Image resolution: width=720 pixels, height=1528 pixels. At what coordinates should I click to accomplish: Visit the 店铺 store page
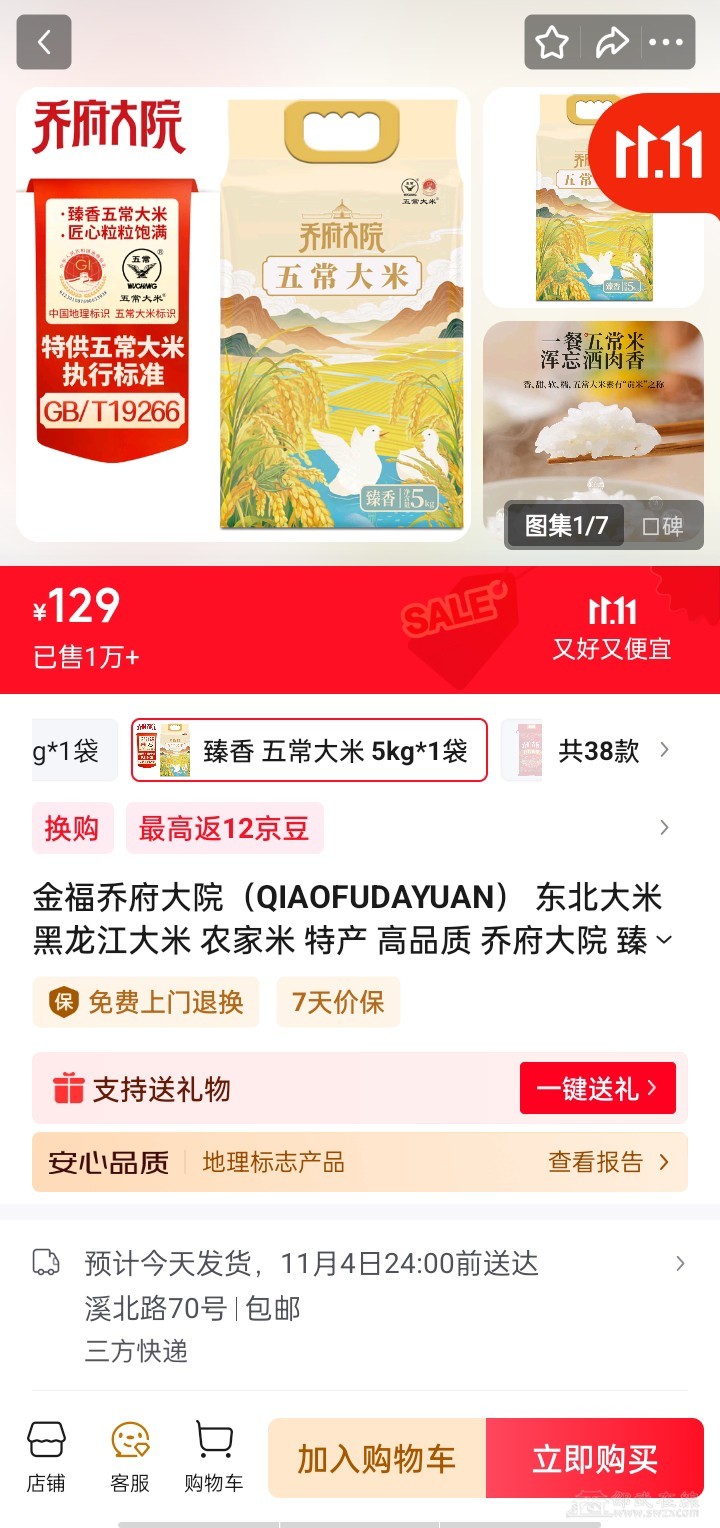point(46,1456)
